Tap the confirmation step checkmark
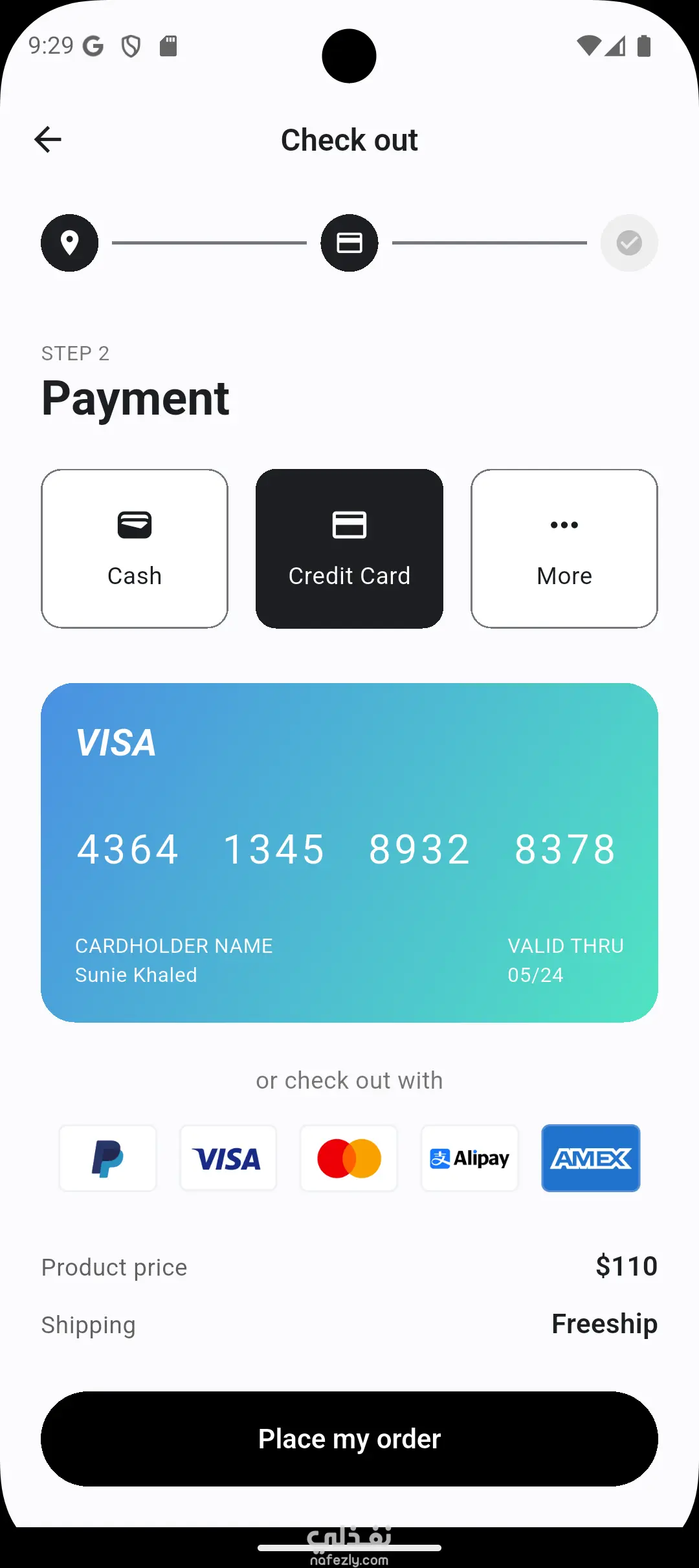The height and width of the screenshot is (1568, 699). (629, 243)
